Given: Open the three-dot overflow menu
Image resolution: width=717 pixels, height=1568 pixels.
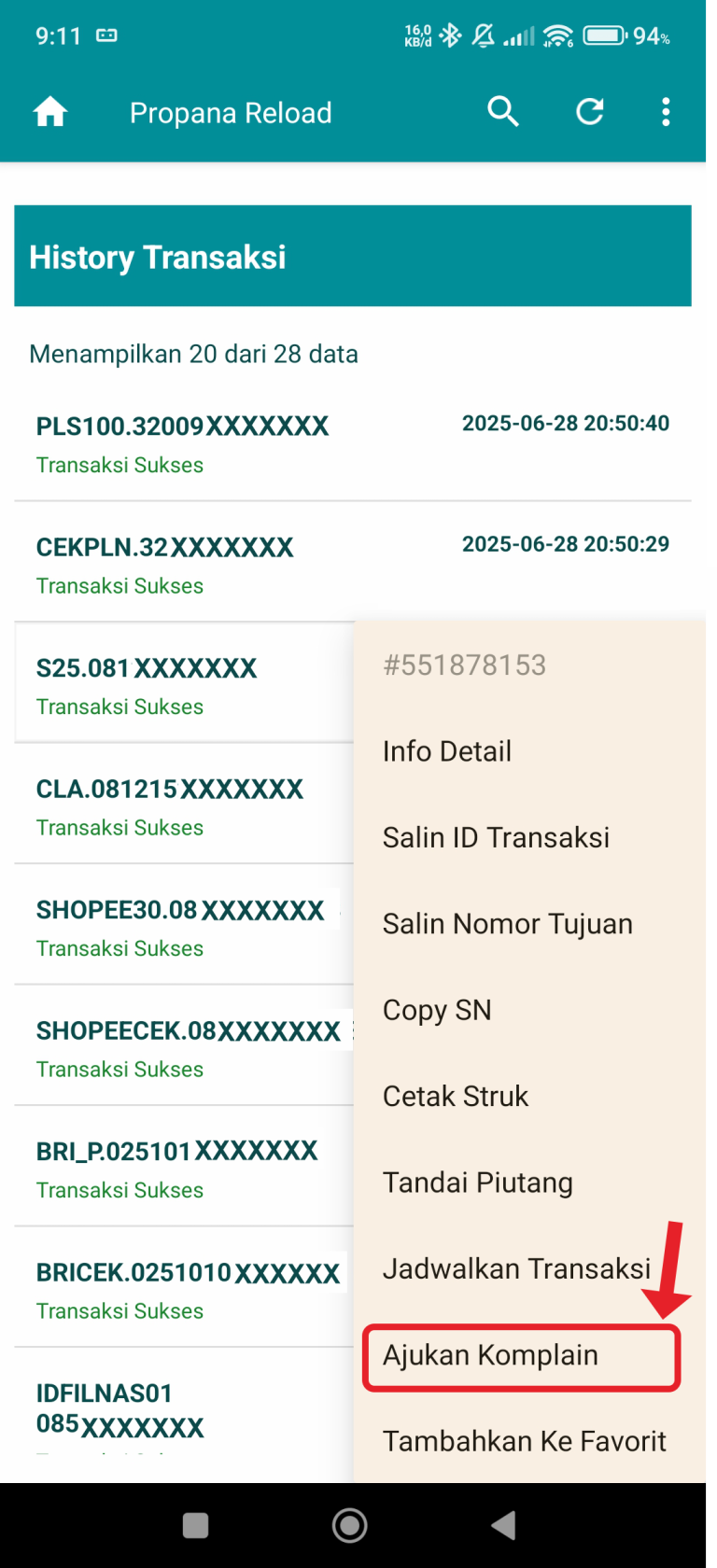Looking at the screenshot, I should (x=665, y=112).
